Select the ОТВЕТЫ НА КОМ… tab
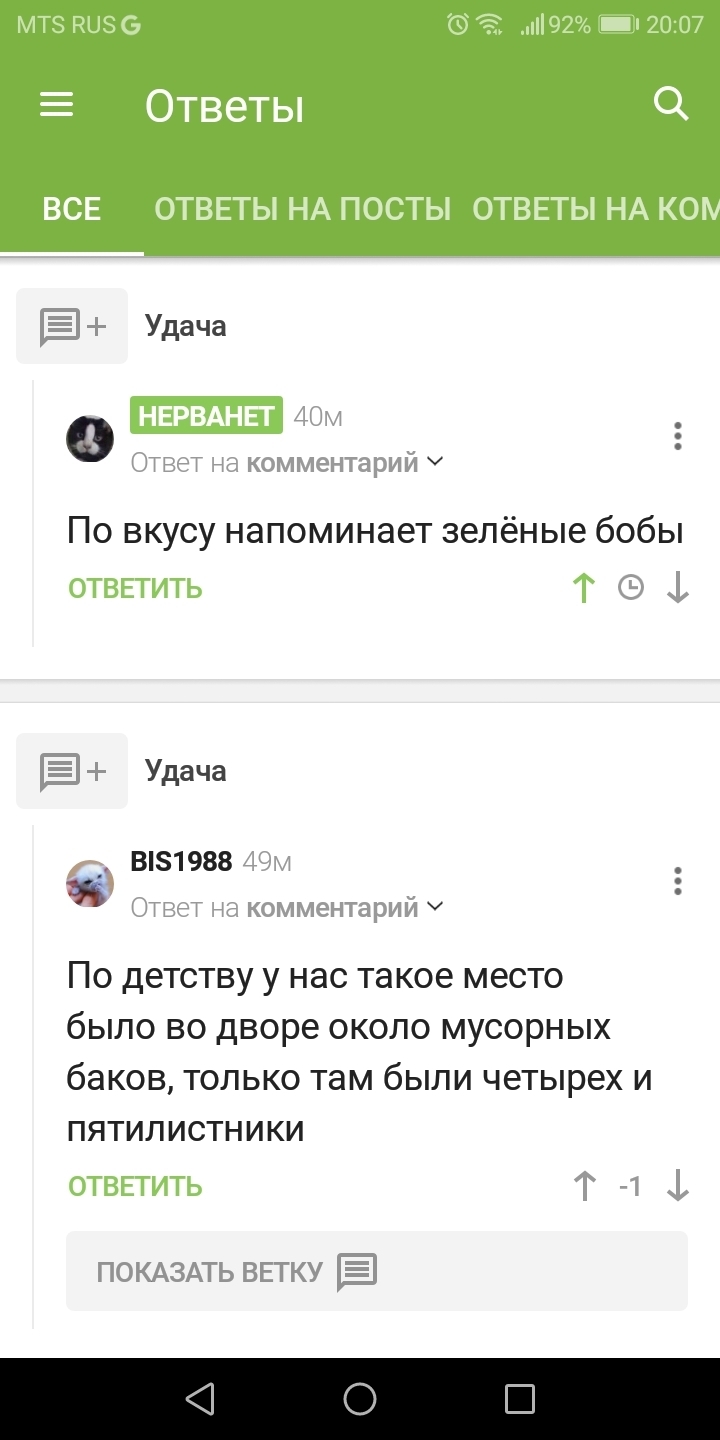Image resolution: width=720 pixels, height=1440 pixels. point(595,209)
